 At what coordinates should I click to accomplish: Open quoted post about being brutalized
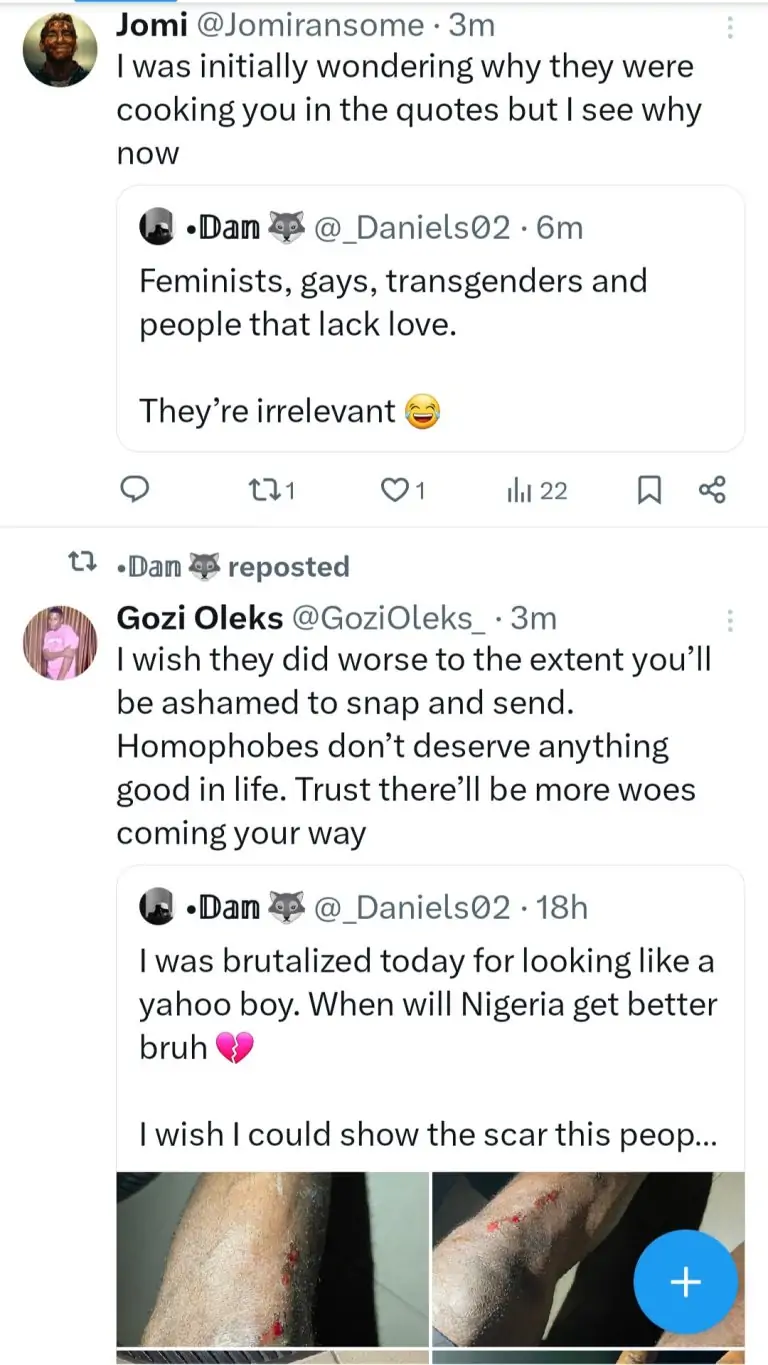tap(430, 1000)
